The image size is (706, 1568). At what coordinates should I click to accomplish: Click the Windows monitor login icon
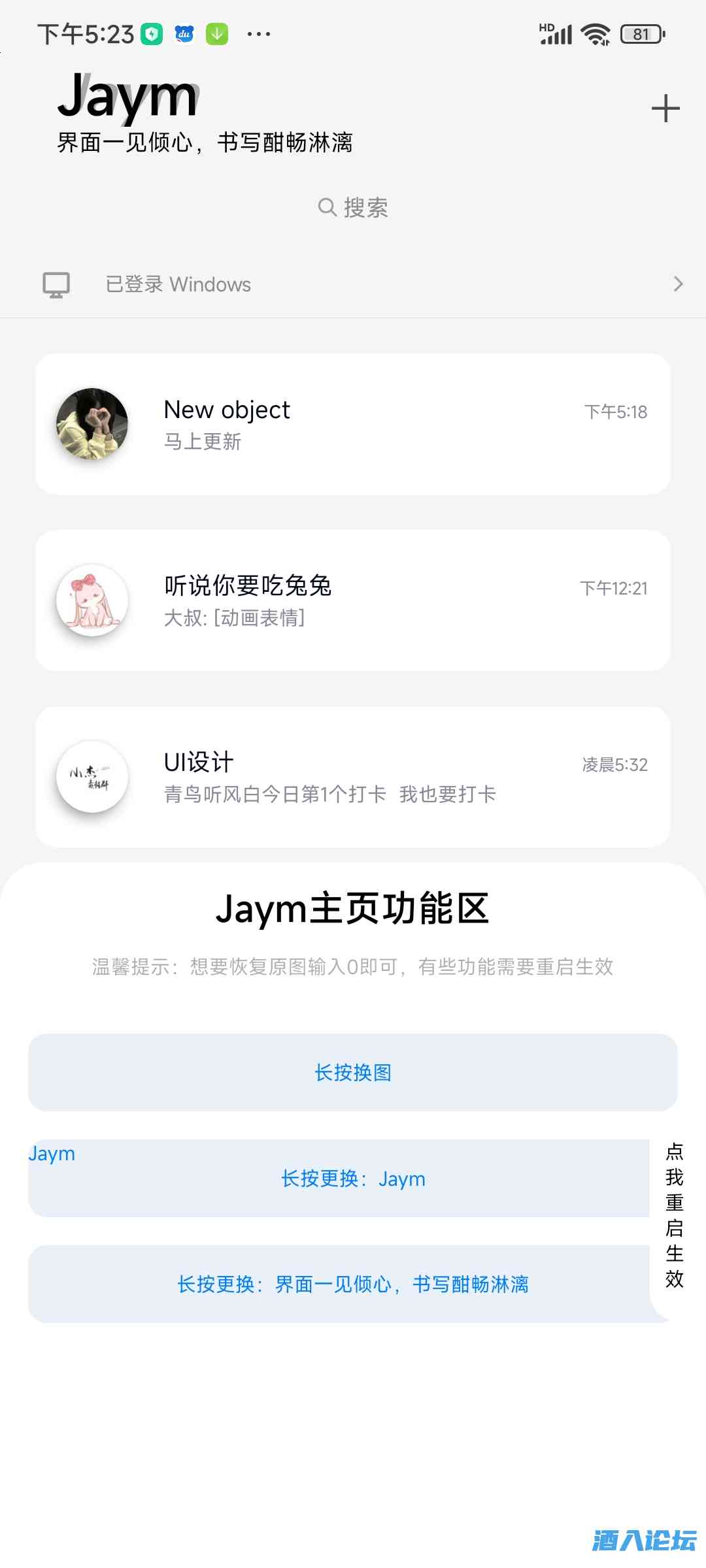point(56,284)
